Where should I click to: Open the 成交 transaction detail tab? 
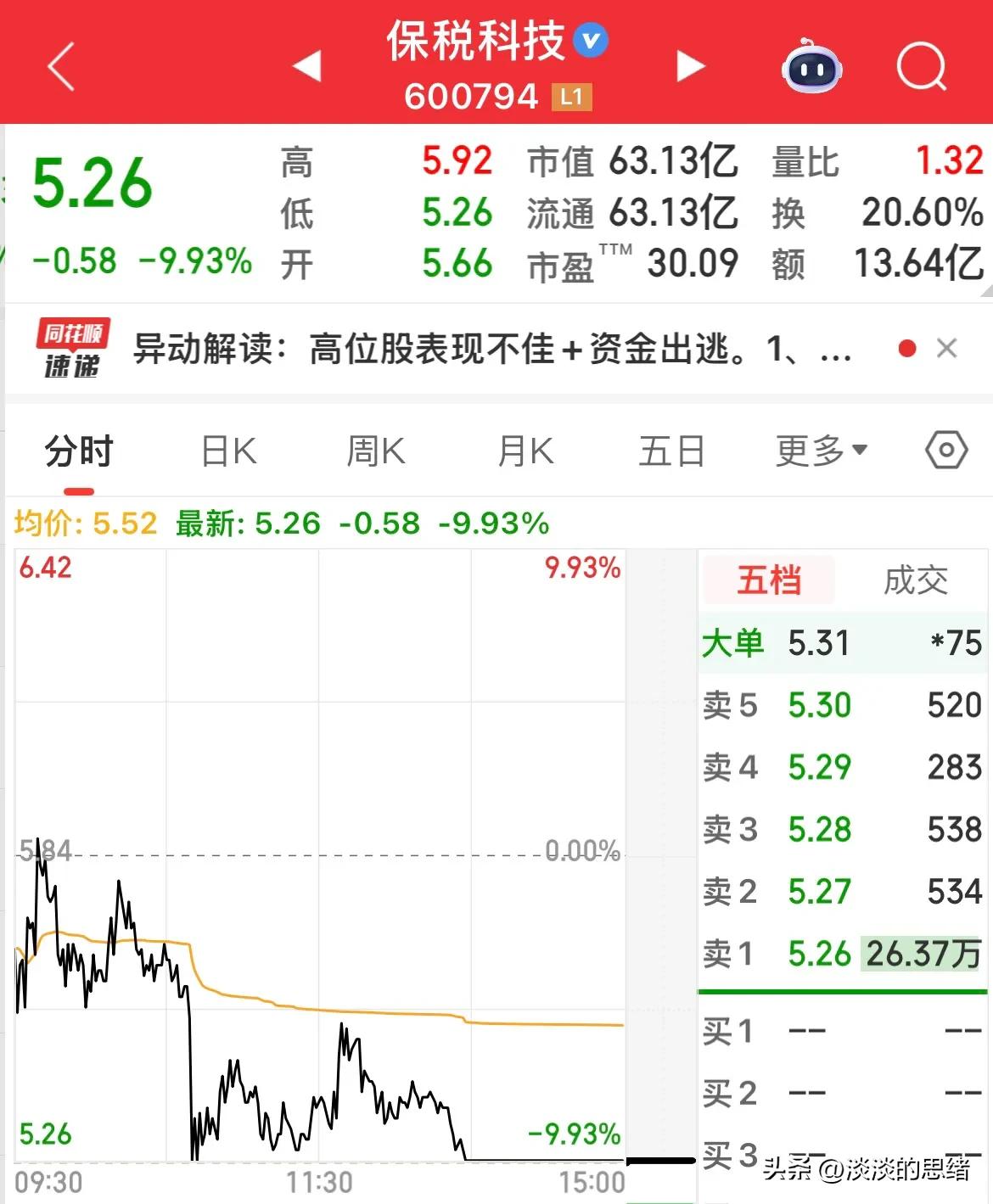pos(915,580)
